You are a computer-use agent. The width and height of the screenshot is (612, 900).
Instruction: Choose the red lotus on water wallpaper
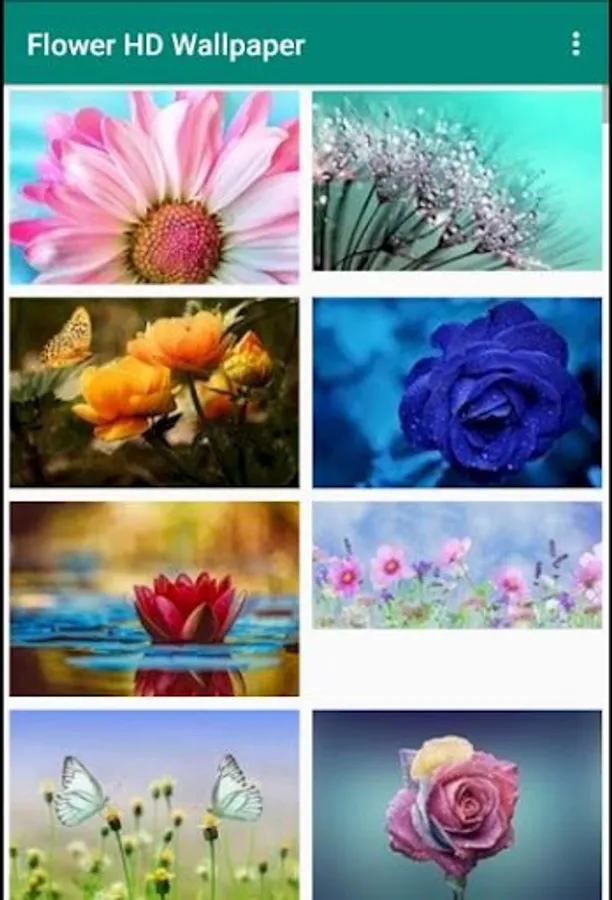[155, 598]
